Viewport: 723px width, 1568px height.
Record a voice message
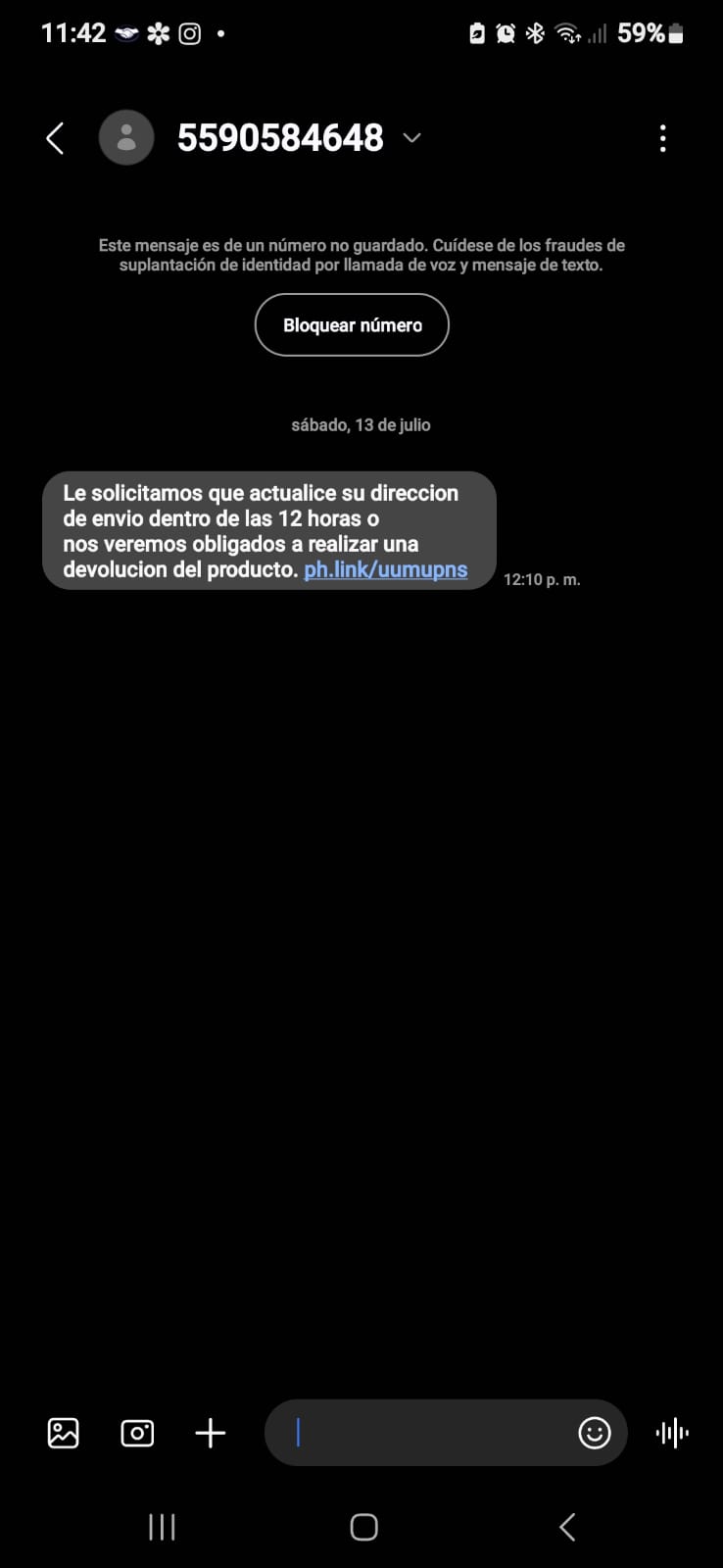point(672,1433)
